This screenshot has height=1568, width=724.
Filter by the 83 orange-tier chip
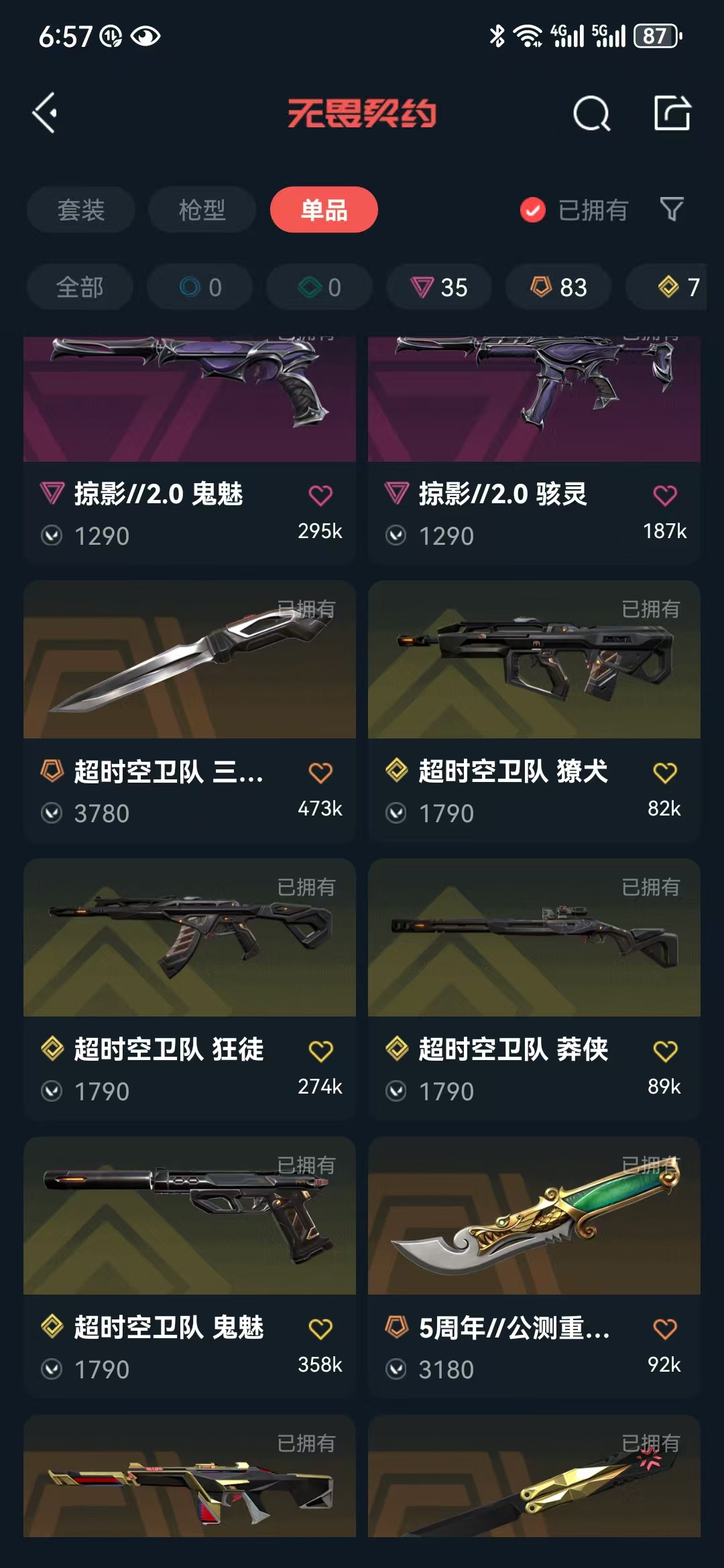[x=559, y=287]
